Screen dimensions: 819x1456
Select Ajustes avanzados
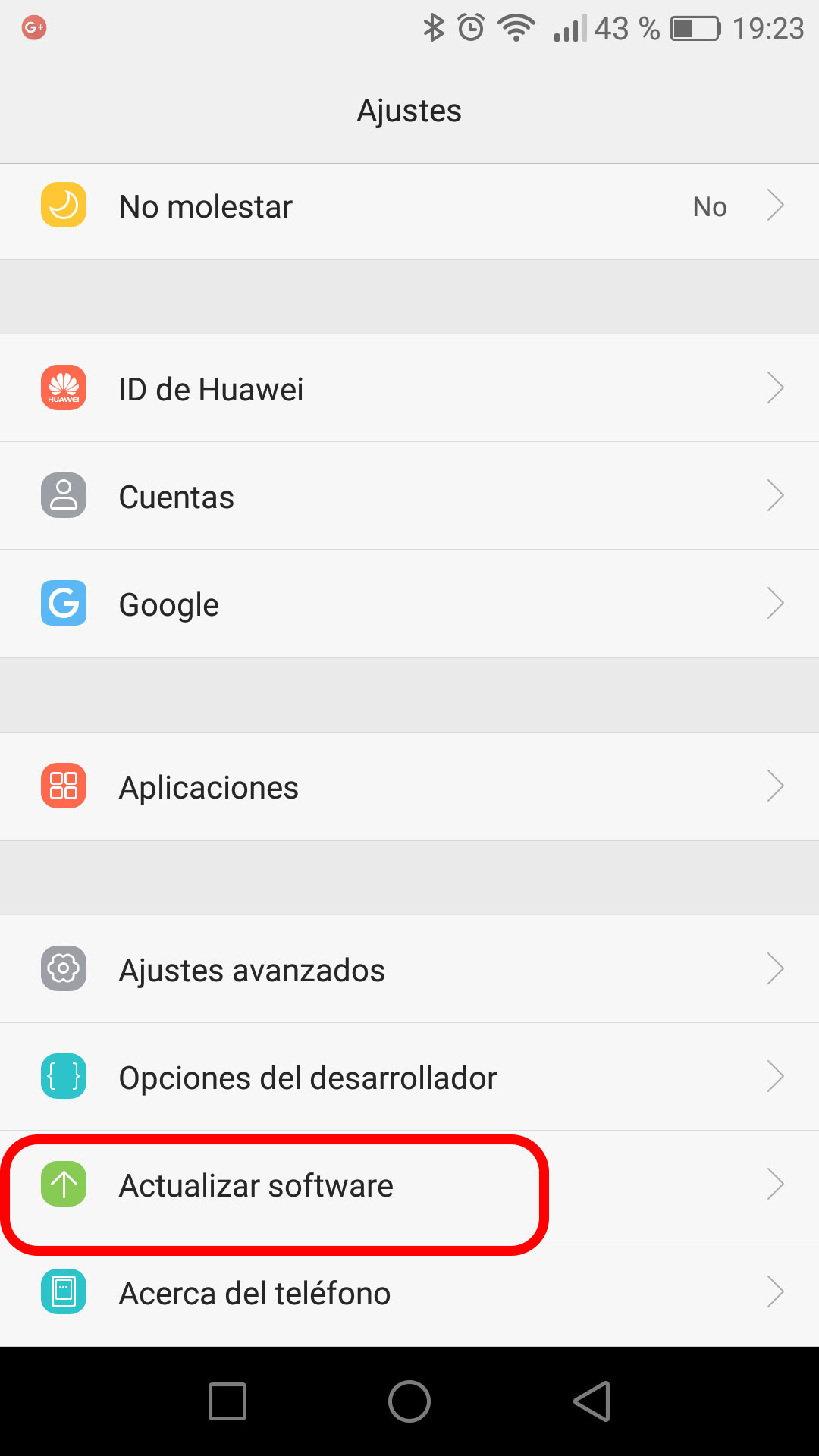click(409, 970)
